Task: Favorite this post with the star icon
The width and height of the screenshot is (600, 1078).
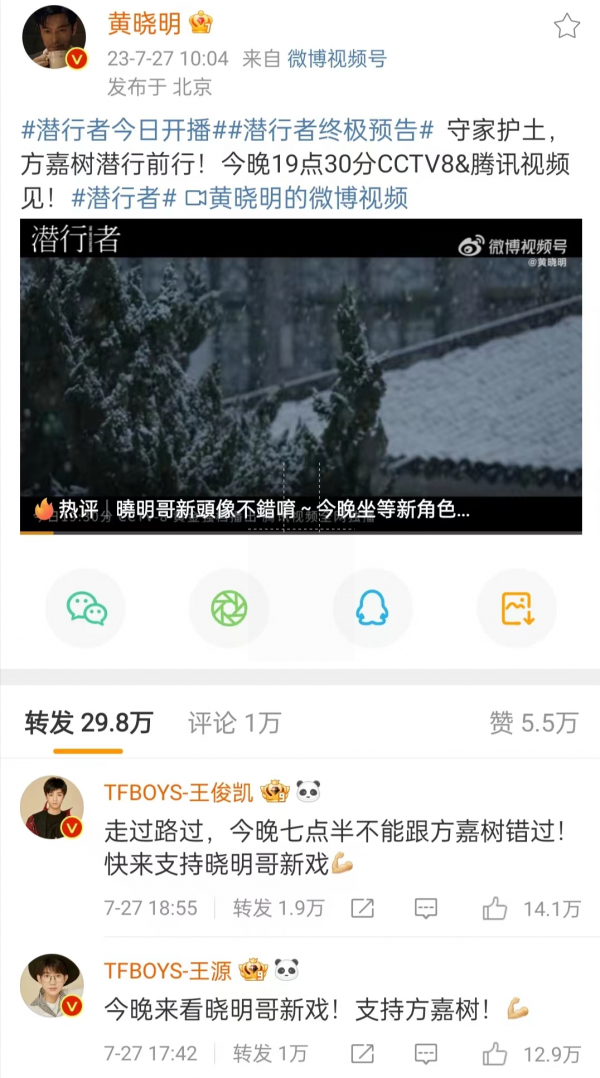Action: [567, 26]
